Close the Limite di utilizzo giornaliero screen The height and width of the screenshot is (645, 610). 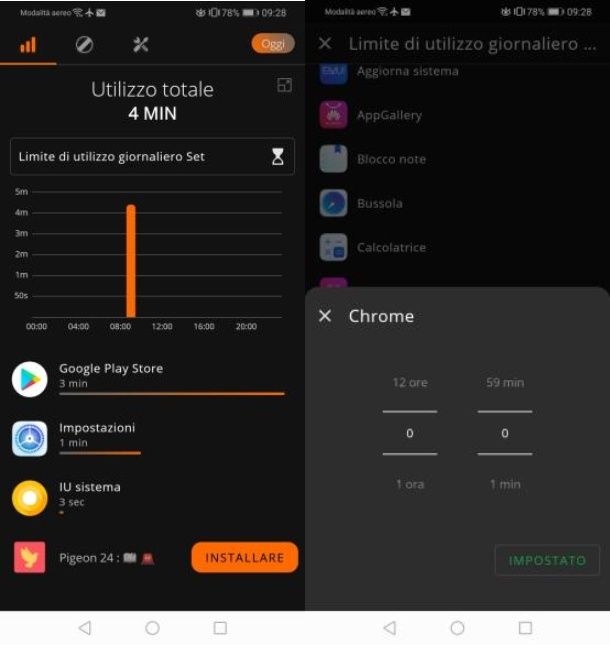[x=324, y=44]
